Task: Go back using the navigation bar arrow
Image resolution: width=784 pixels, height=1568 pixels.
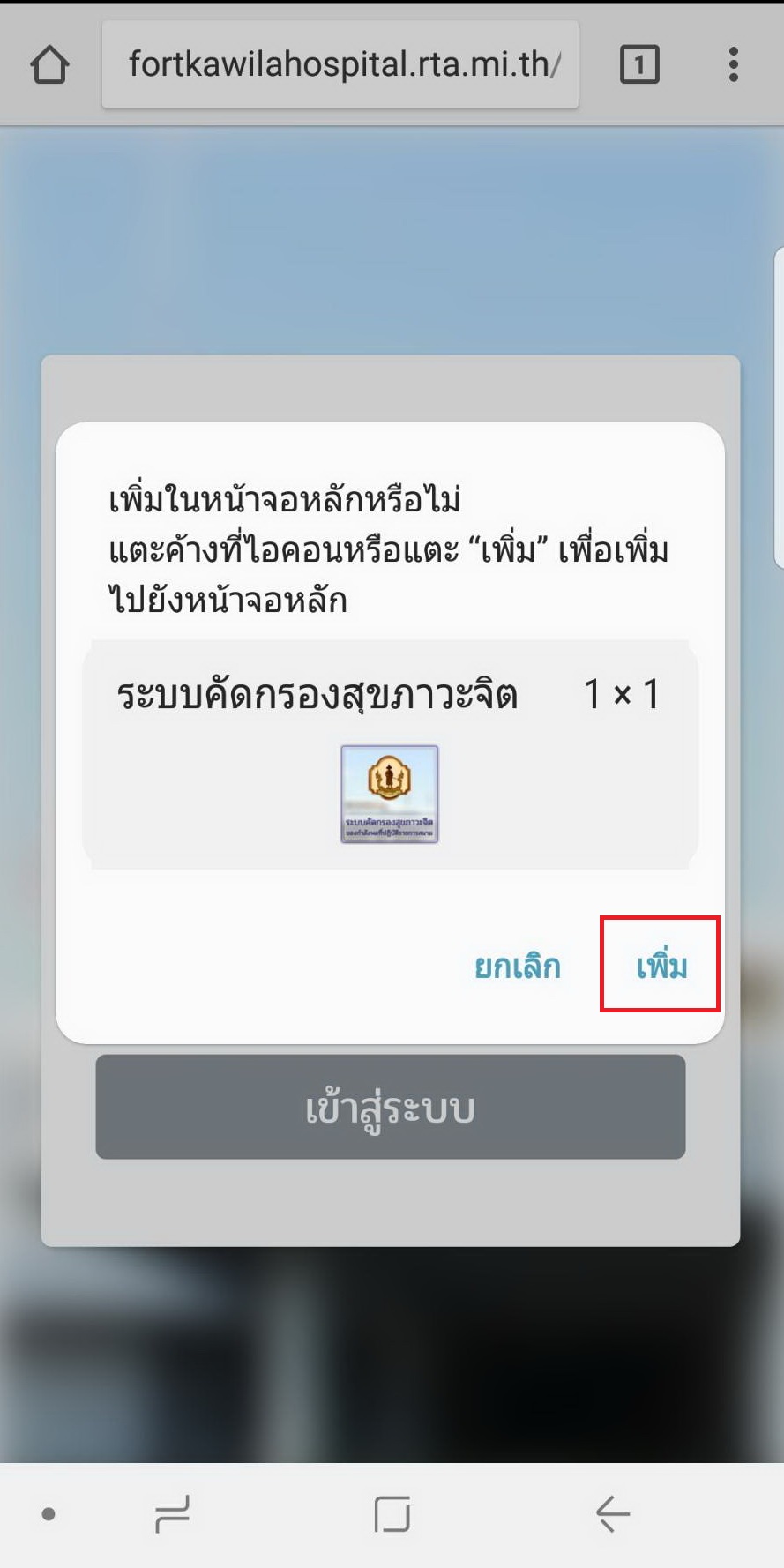Action: 612,1514
